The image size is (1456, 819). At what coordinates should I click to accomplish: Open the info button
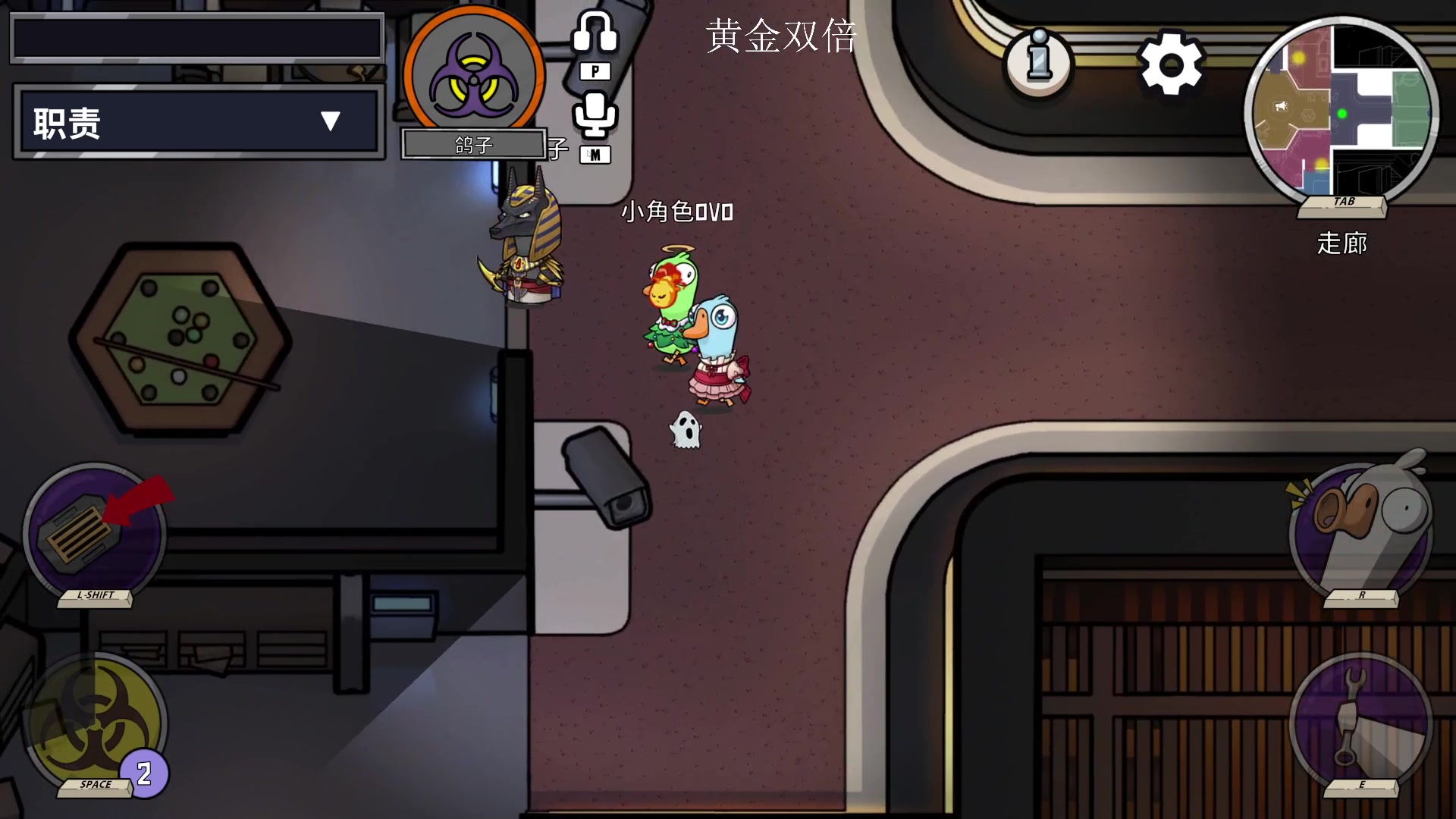(x=1039, y=61)
